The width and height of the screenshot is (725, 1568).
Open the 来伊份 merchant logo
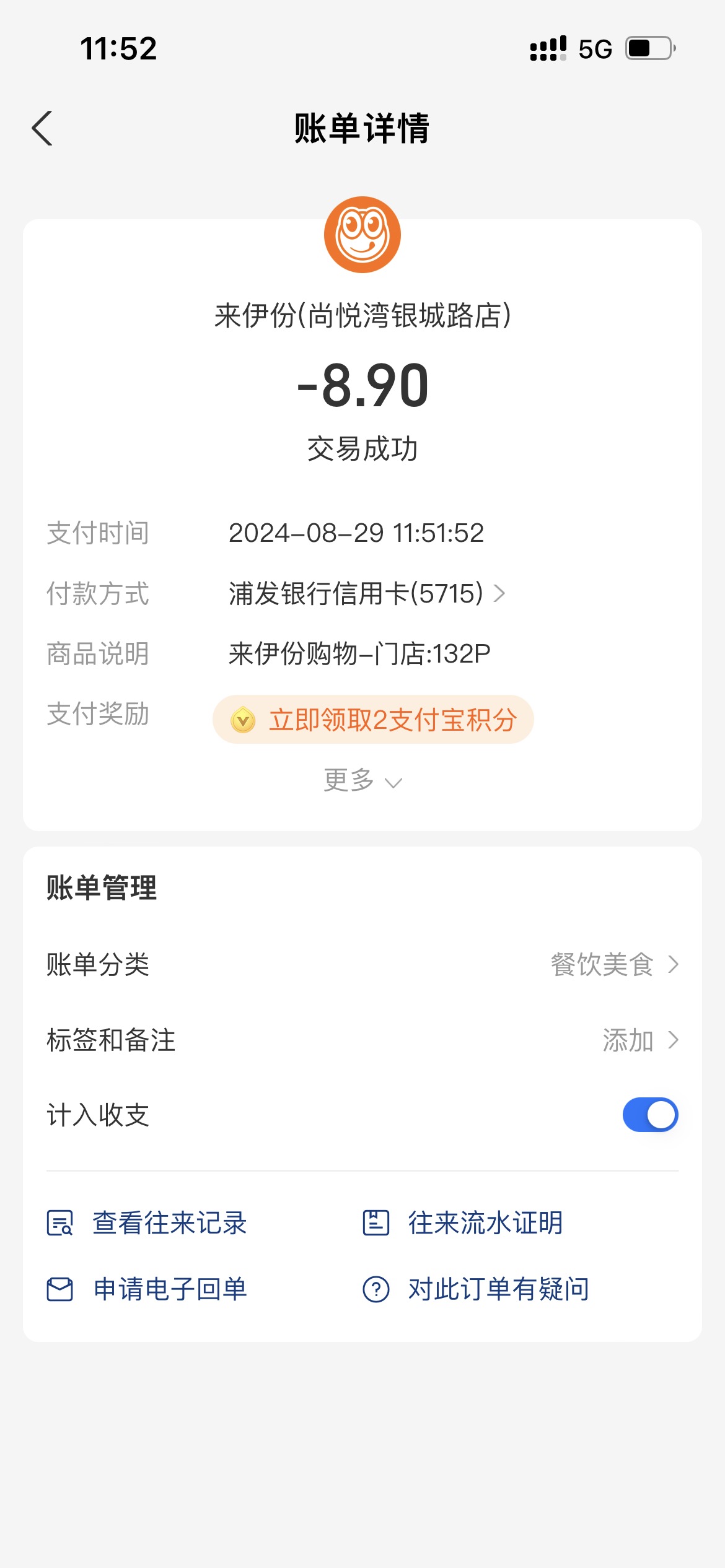tap(362, 235)
